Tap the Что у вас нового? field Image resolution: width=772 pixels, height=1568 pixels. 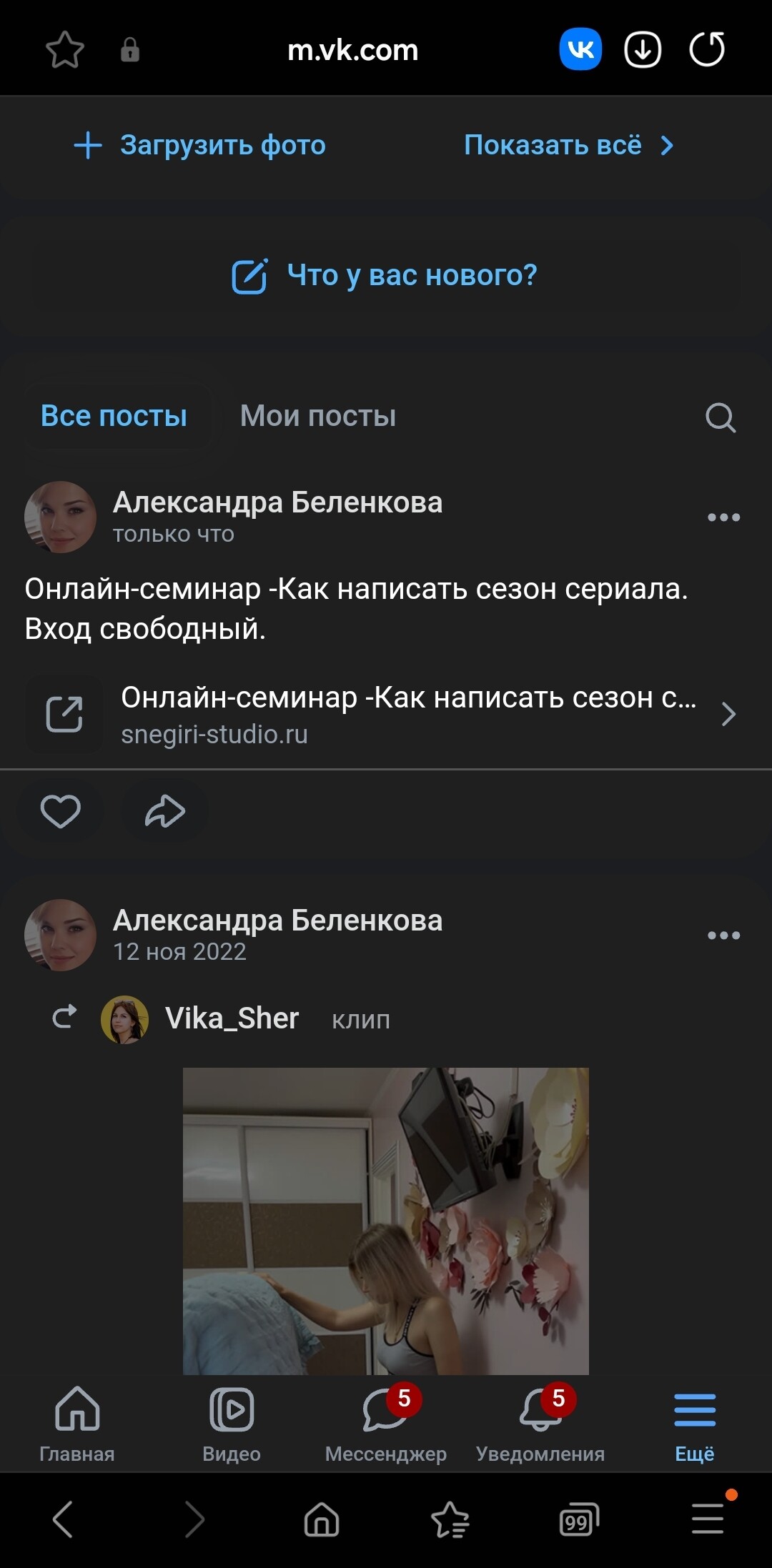pyautogui.click(x=385, y=276)
